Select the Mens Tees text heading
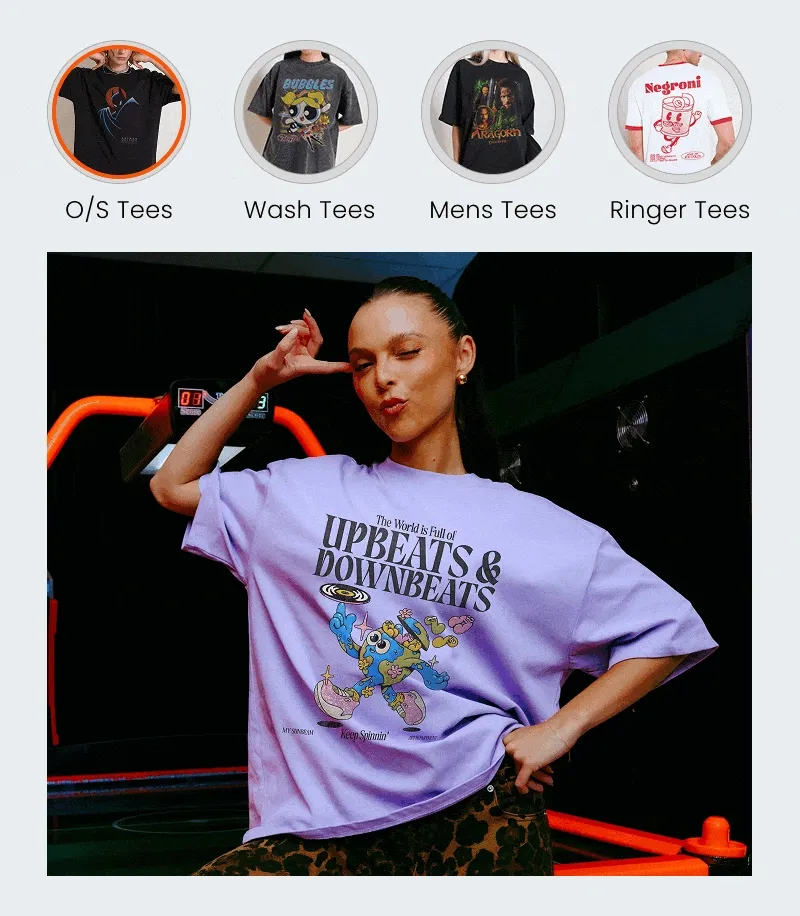Screen dimensions: 800x916 [x=492, y=210]
